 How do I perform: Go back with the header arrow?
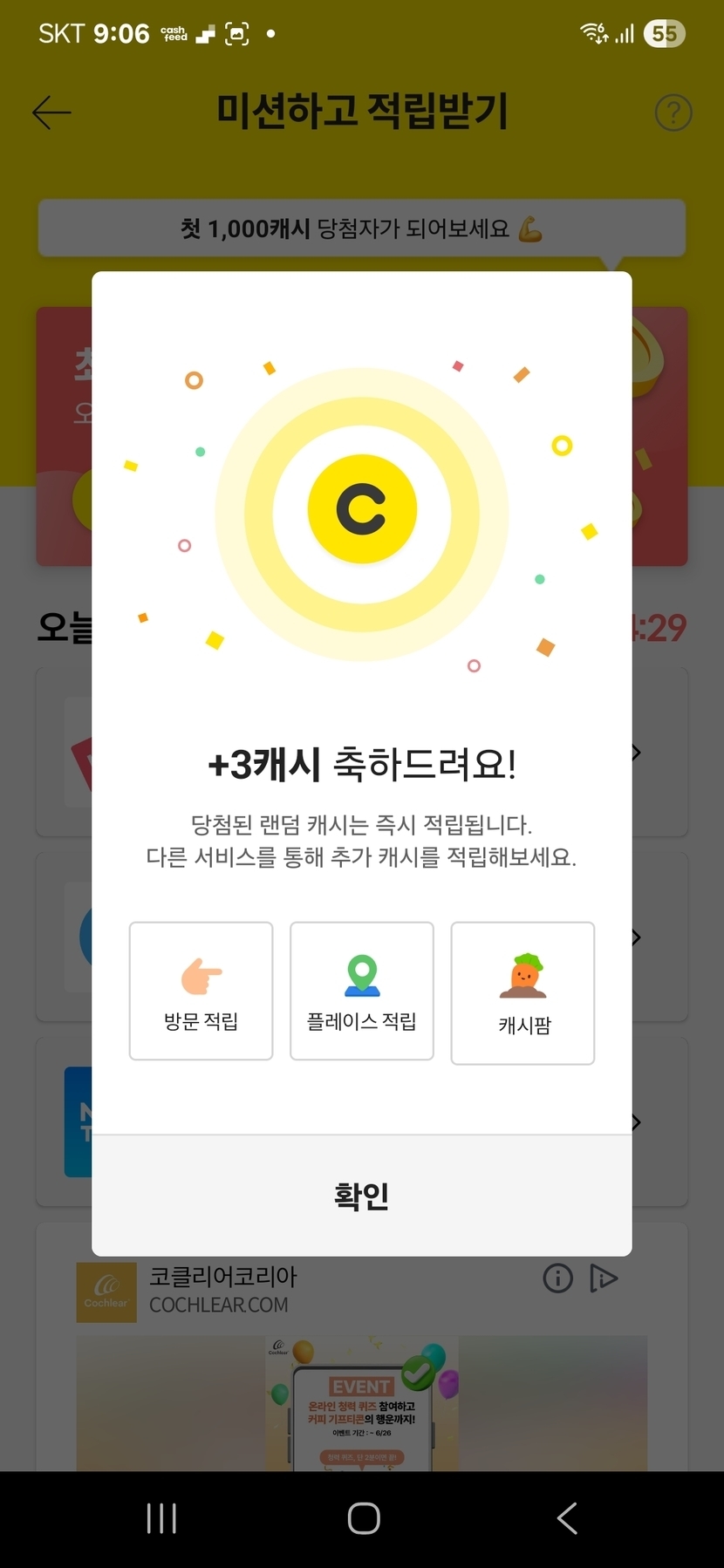coord(51,112)
